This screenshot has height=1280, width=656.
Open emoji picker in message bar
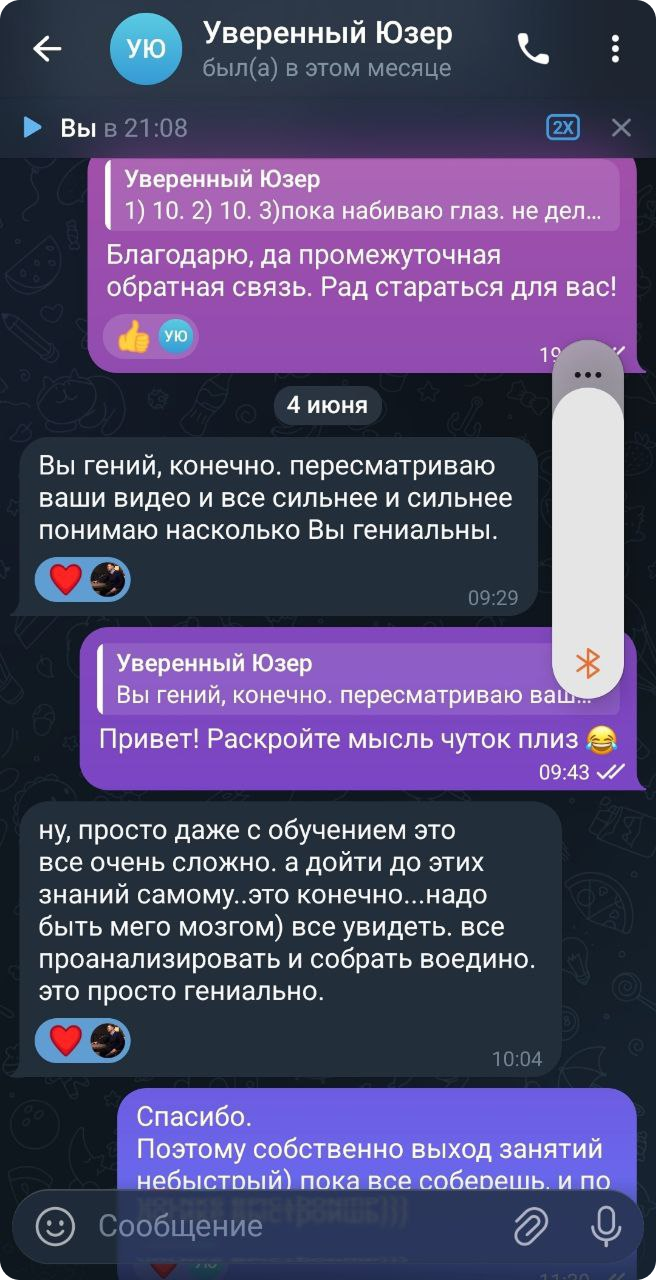55,1225
